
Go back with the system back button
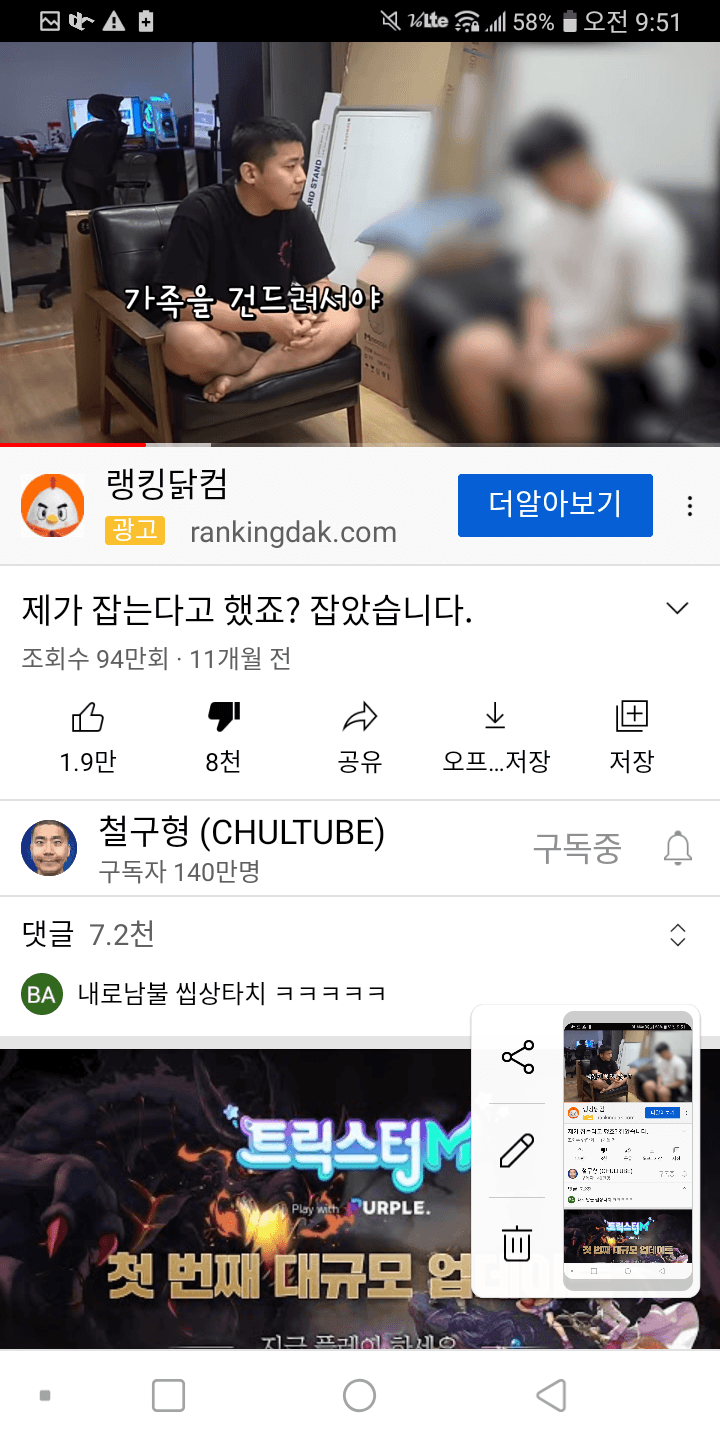click(551, 1395)
